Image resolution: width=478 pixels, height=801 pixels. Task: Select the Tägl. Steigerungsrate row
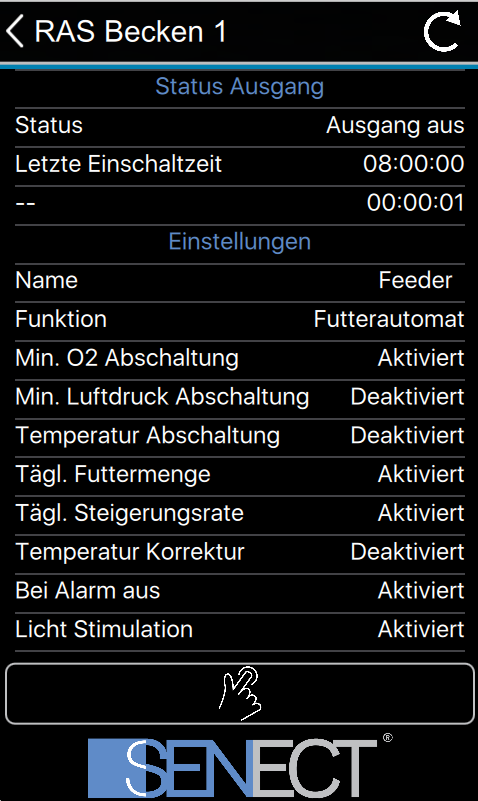[x=240, y=515]
